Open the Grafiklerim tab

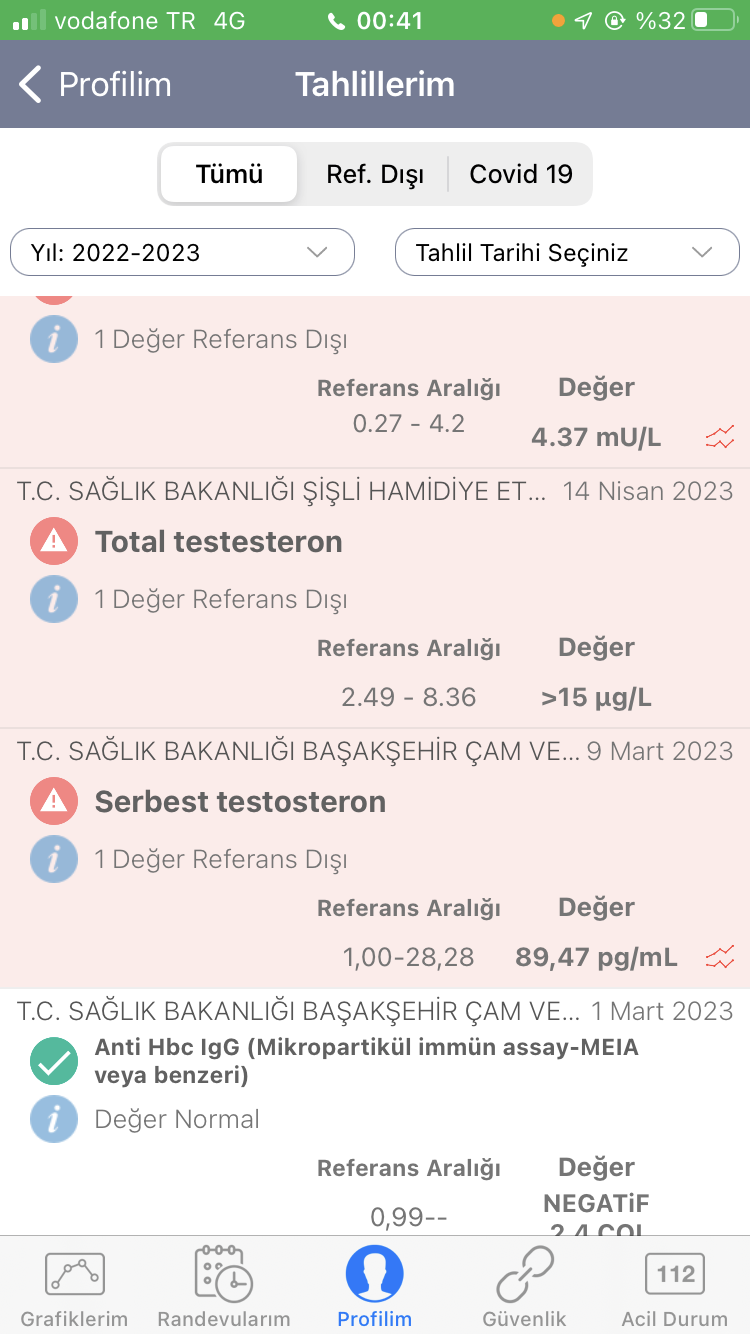click(x=75, y=1286)
